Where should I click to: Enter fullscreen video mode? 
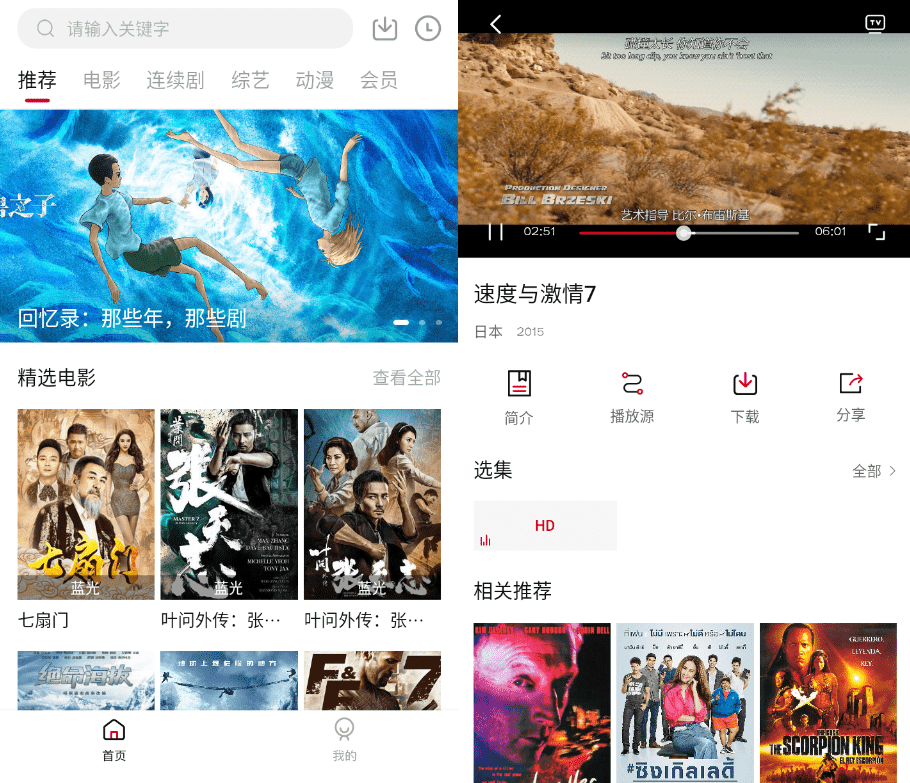(876, 232)
